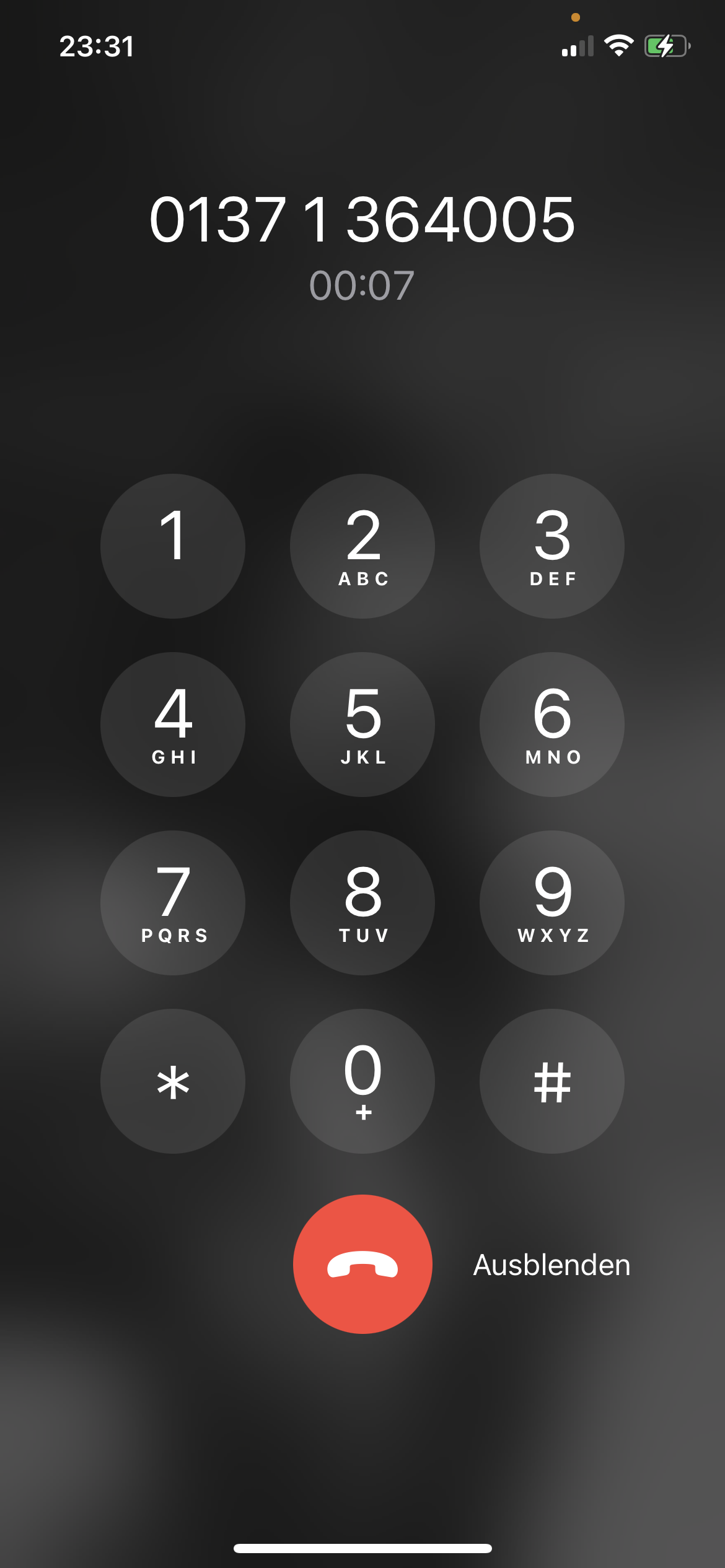End the call with the red button
The height and width of the screenshot is (1568, 725).
362,1264
